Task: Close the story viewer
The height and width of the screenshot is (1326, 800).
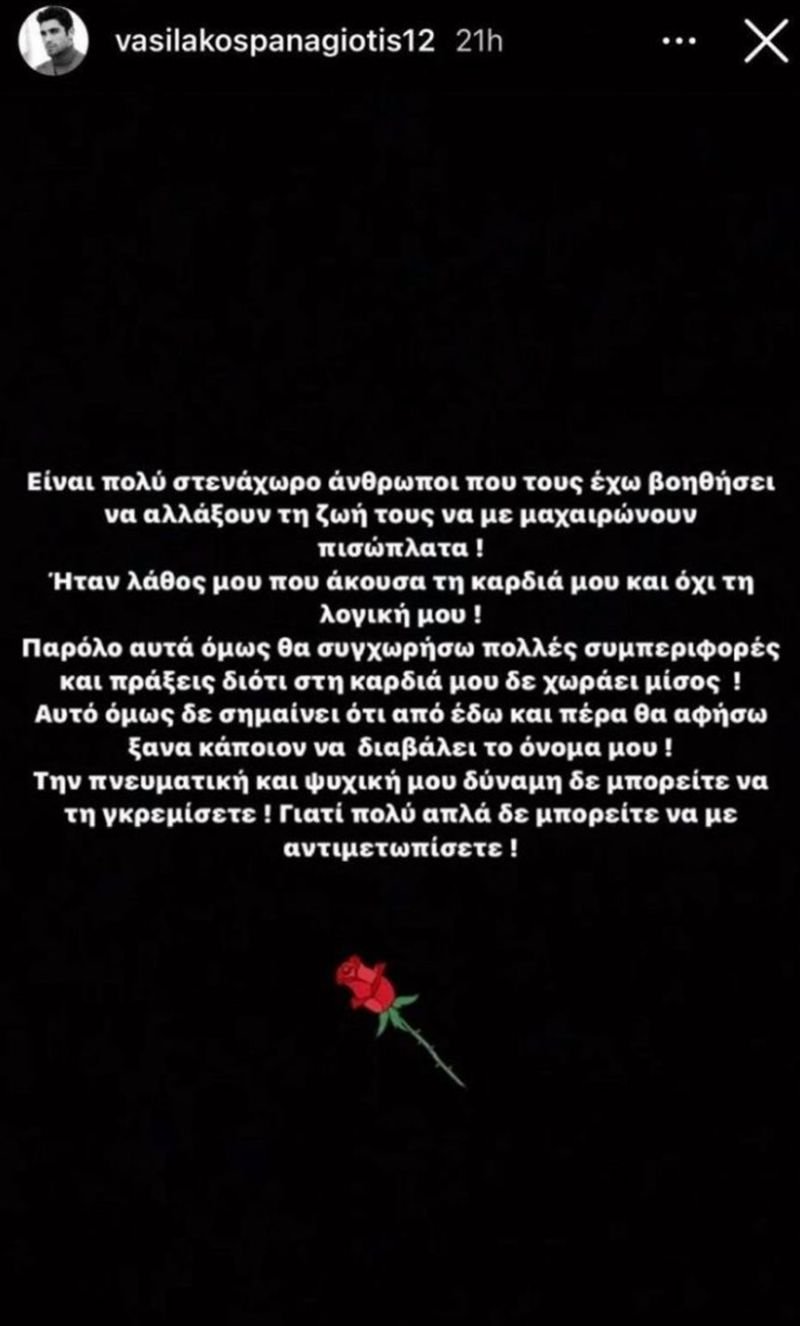Action: (x=766, y=43)
